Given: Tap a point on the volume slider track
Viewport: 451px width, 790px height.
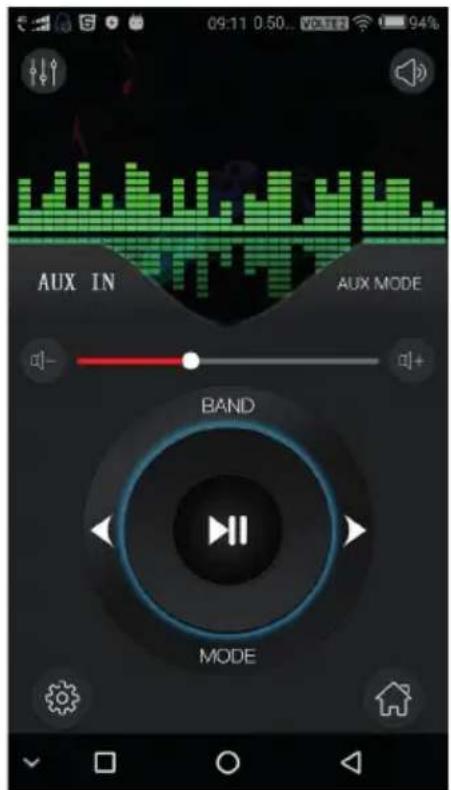Looking at the screenshot, I should pos(228,361).
